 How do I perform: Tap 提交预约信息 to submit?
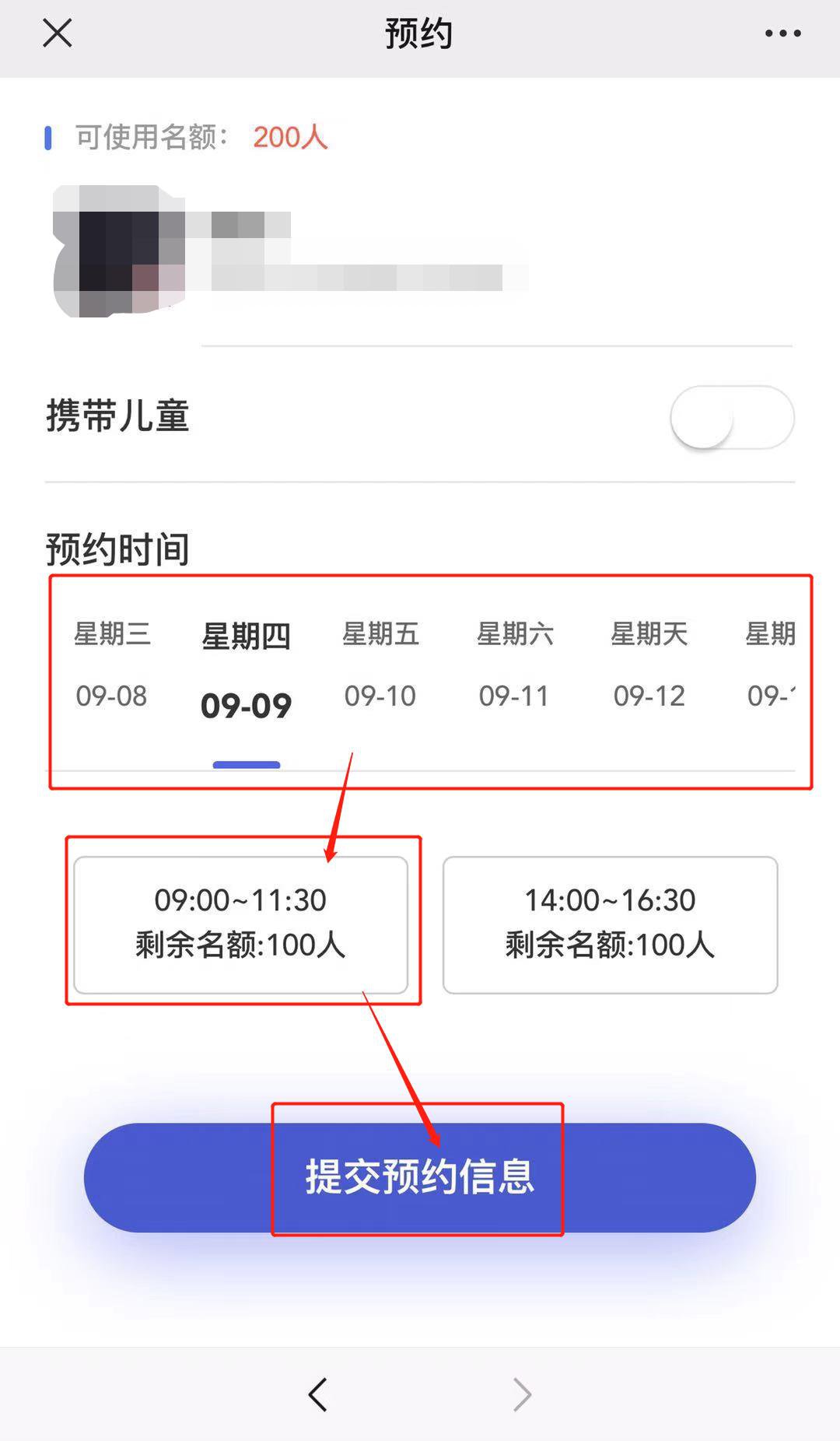[x=419, y=1176]
